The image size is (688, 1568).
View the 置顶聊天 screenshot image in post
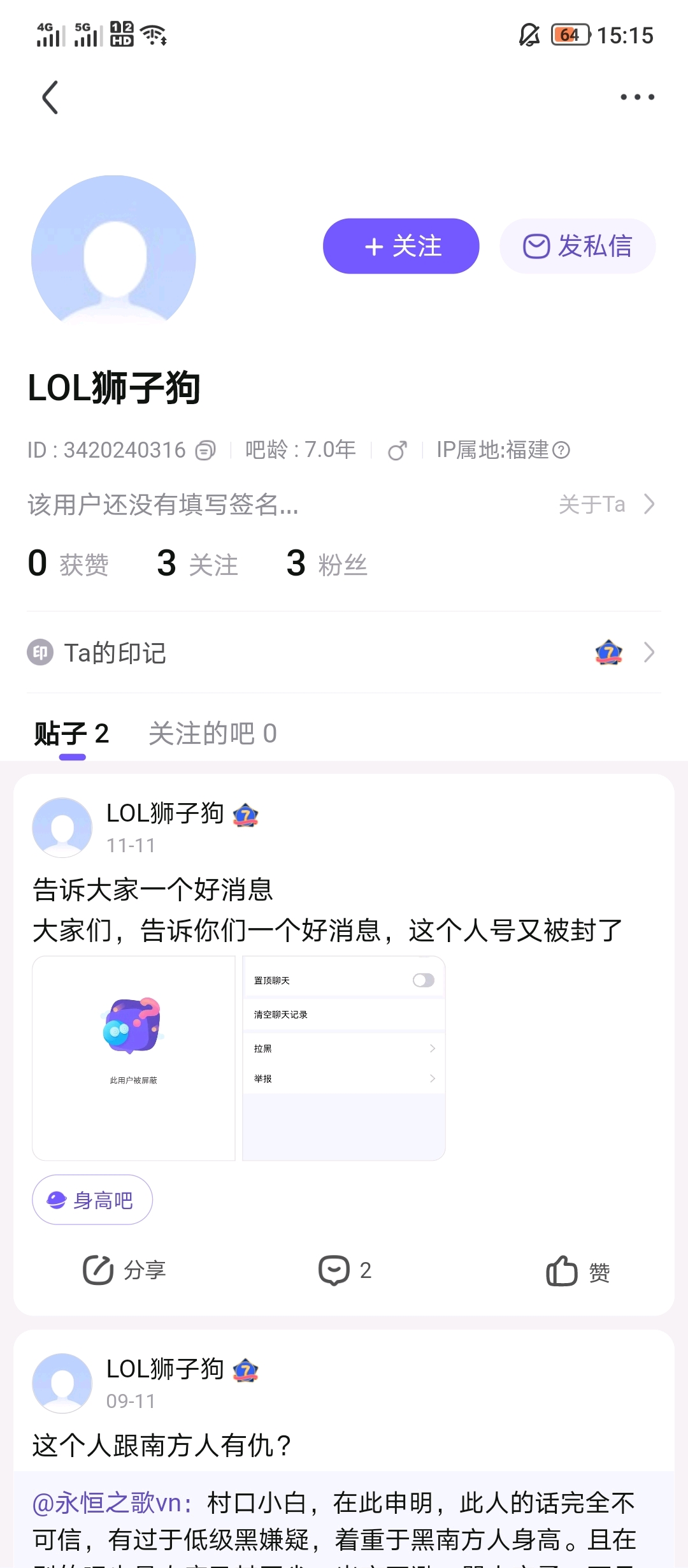(344, 1058)
